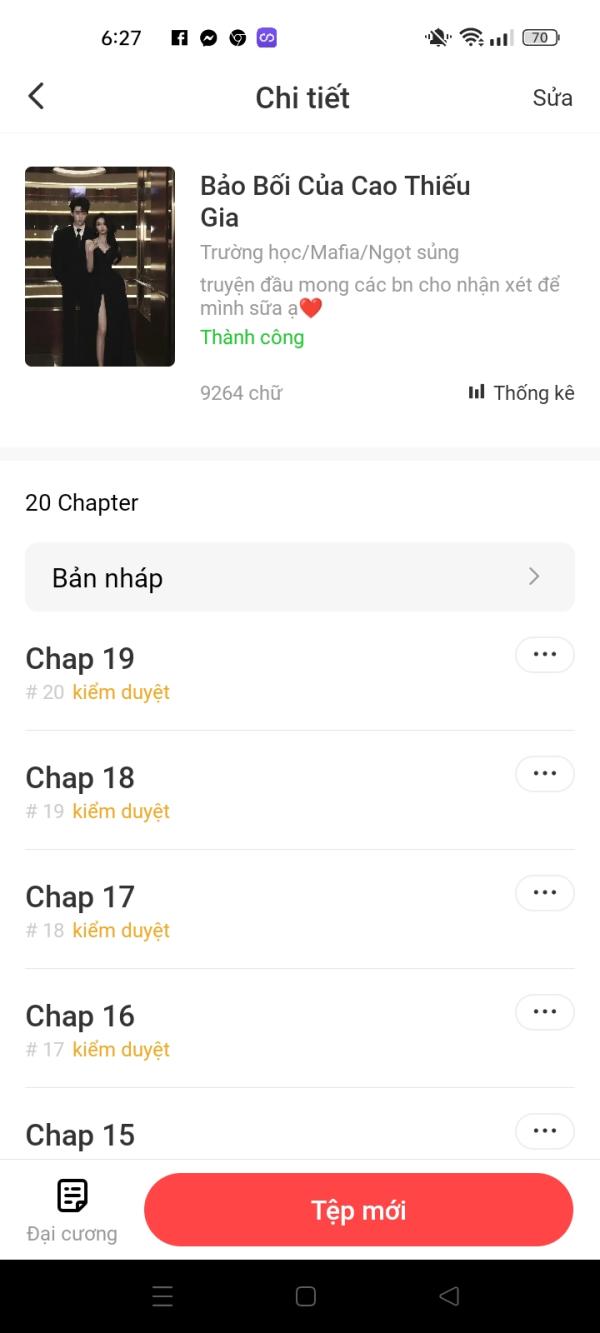Open the more options for Chap 19
Image resolution: width=600 pixels, height=1333 pixels.
[544, 655]
